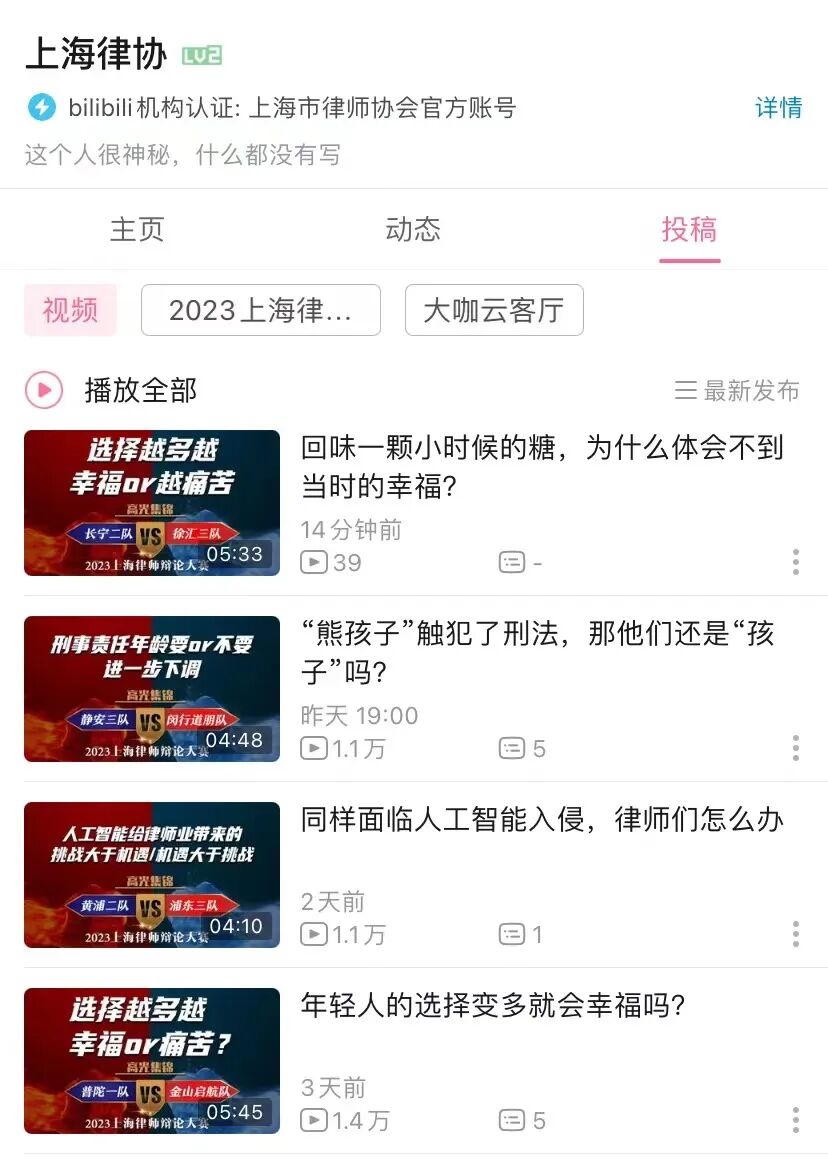Open the 大咖云客厅 collection chip
This screenshot has height=1168, width=828.
coord(494,310)
